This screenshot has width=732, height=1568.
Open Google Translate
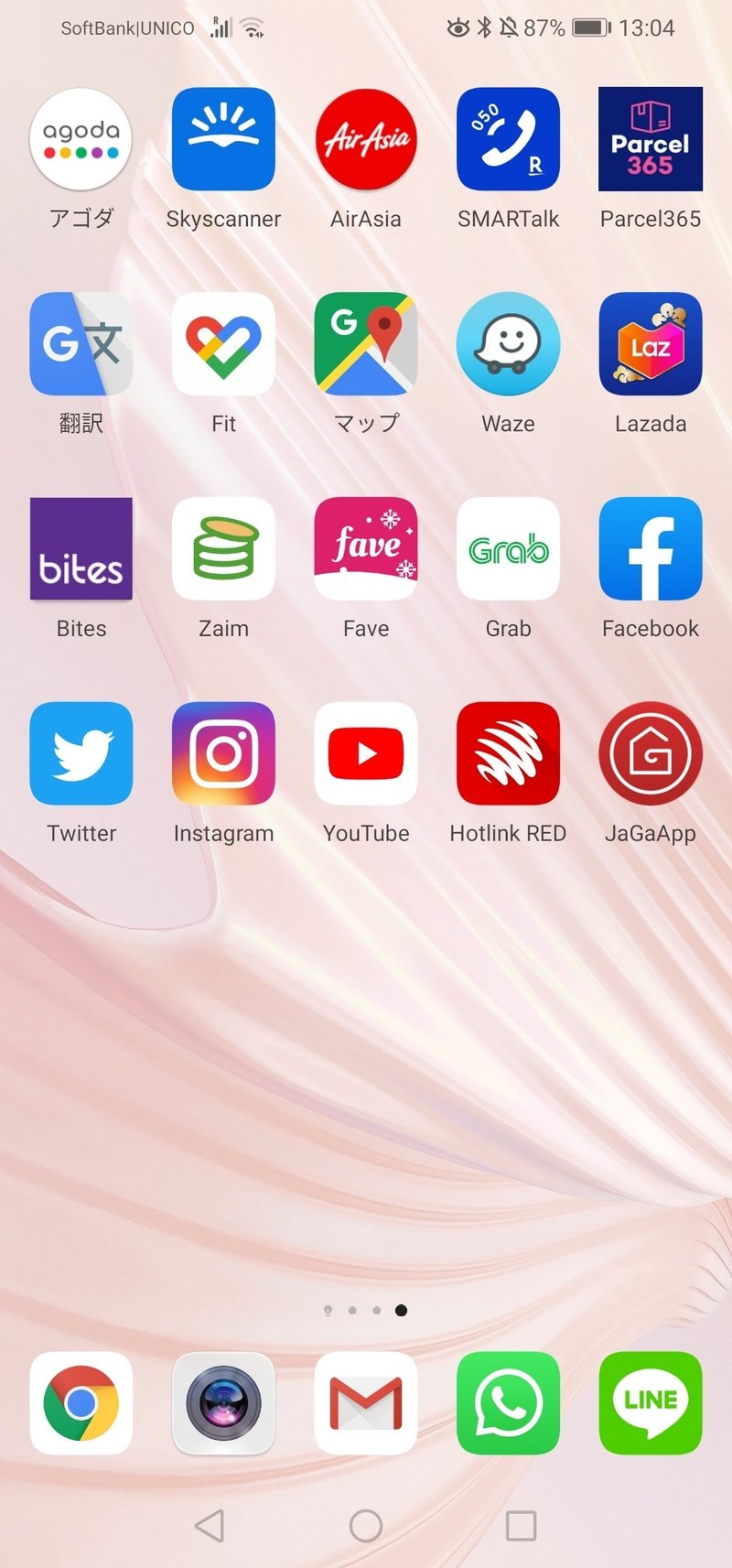coord(81,344)
